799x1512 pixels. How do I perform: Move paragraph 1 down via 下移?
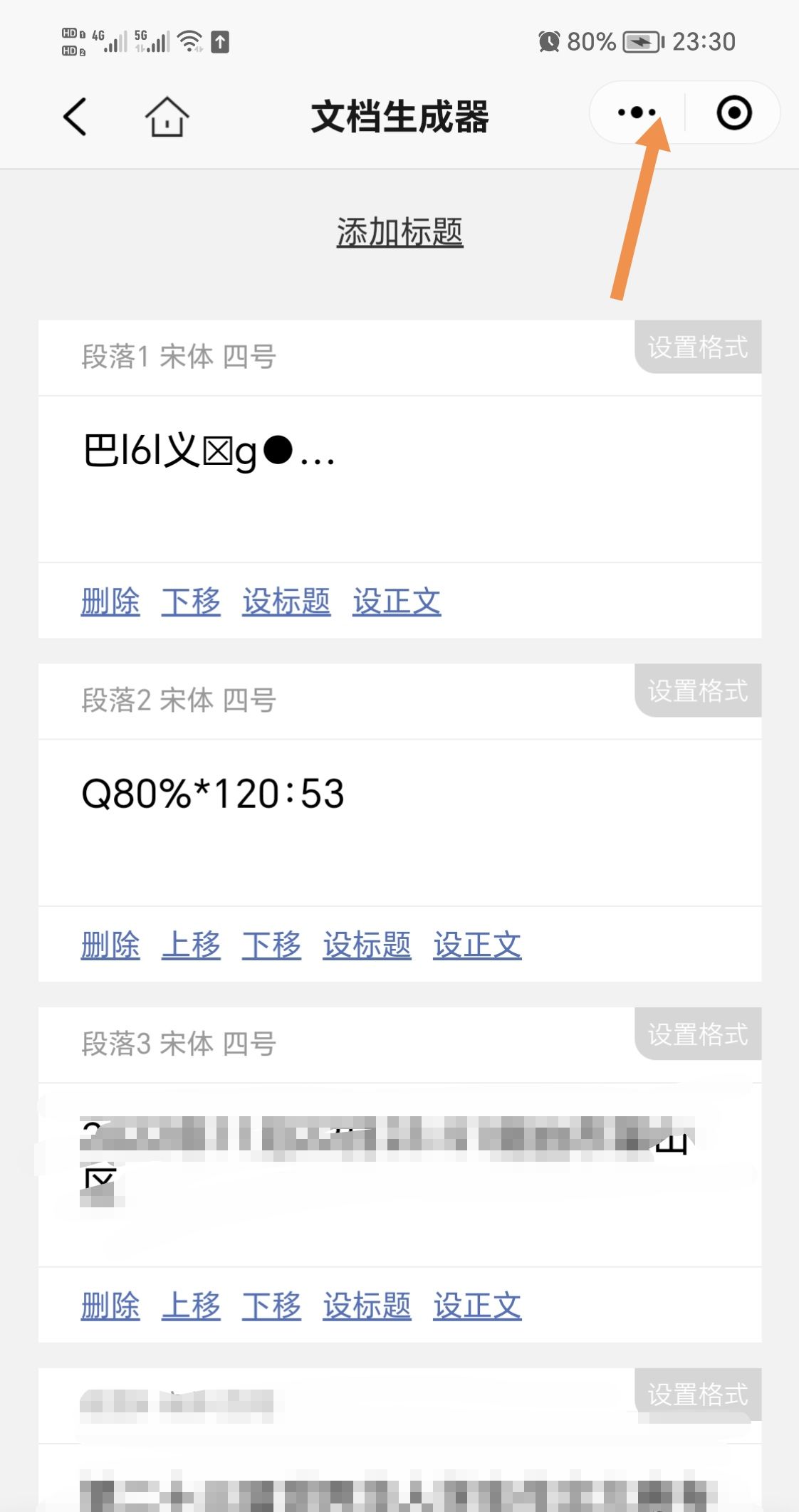click(191, 602)
